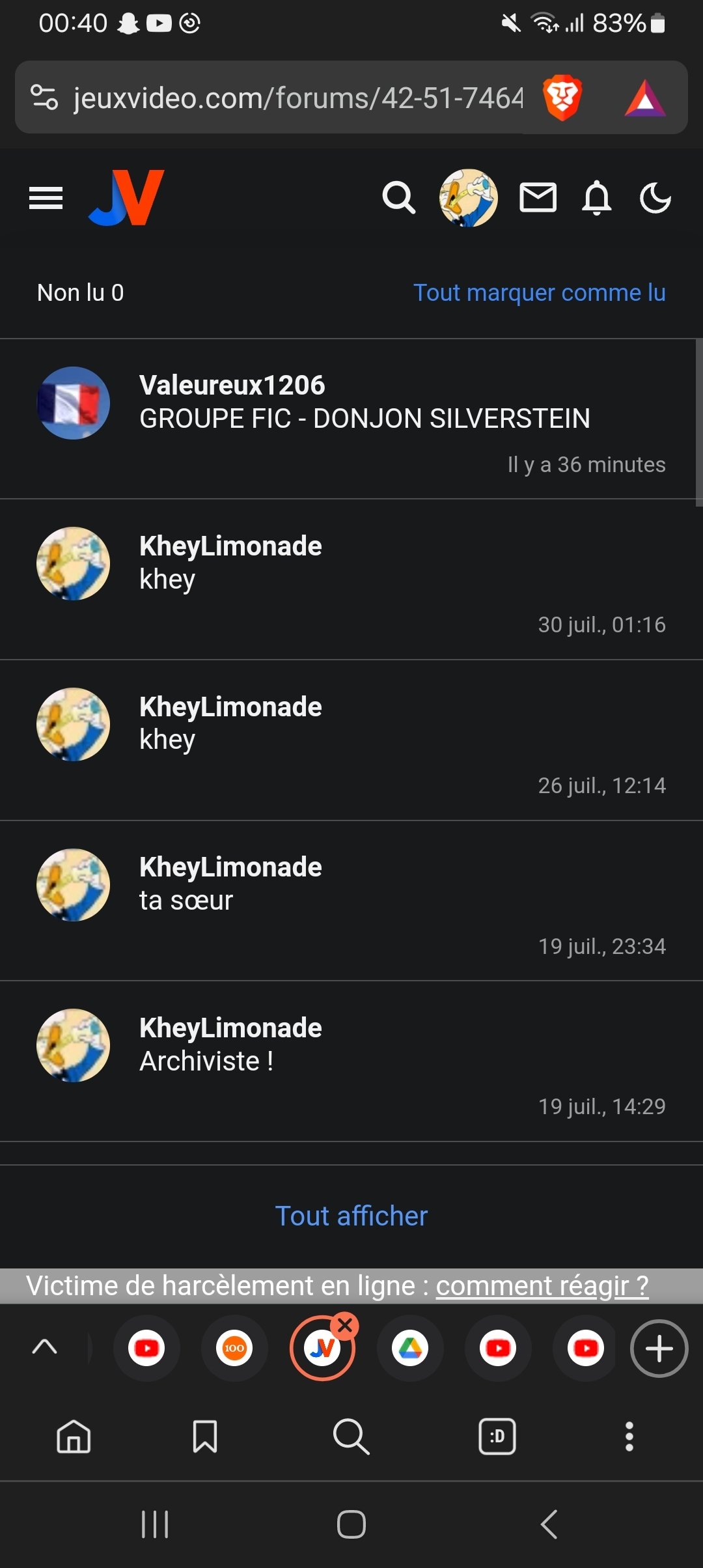Open the site search magnifier icon

pos(399,198)
